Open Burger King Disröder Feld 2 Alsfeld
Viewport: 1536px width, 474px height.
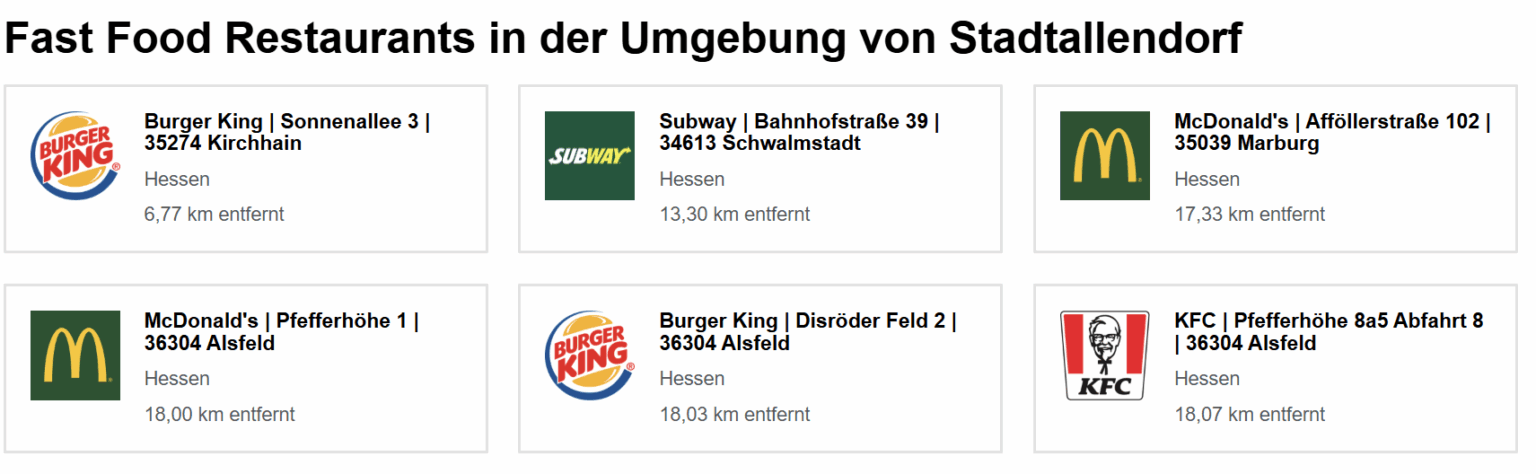807,332
